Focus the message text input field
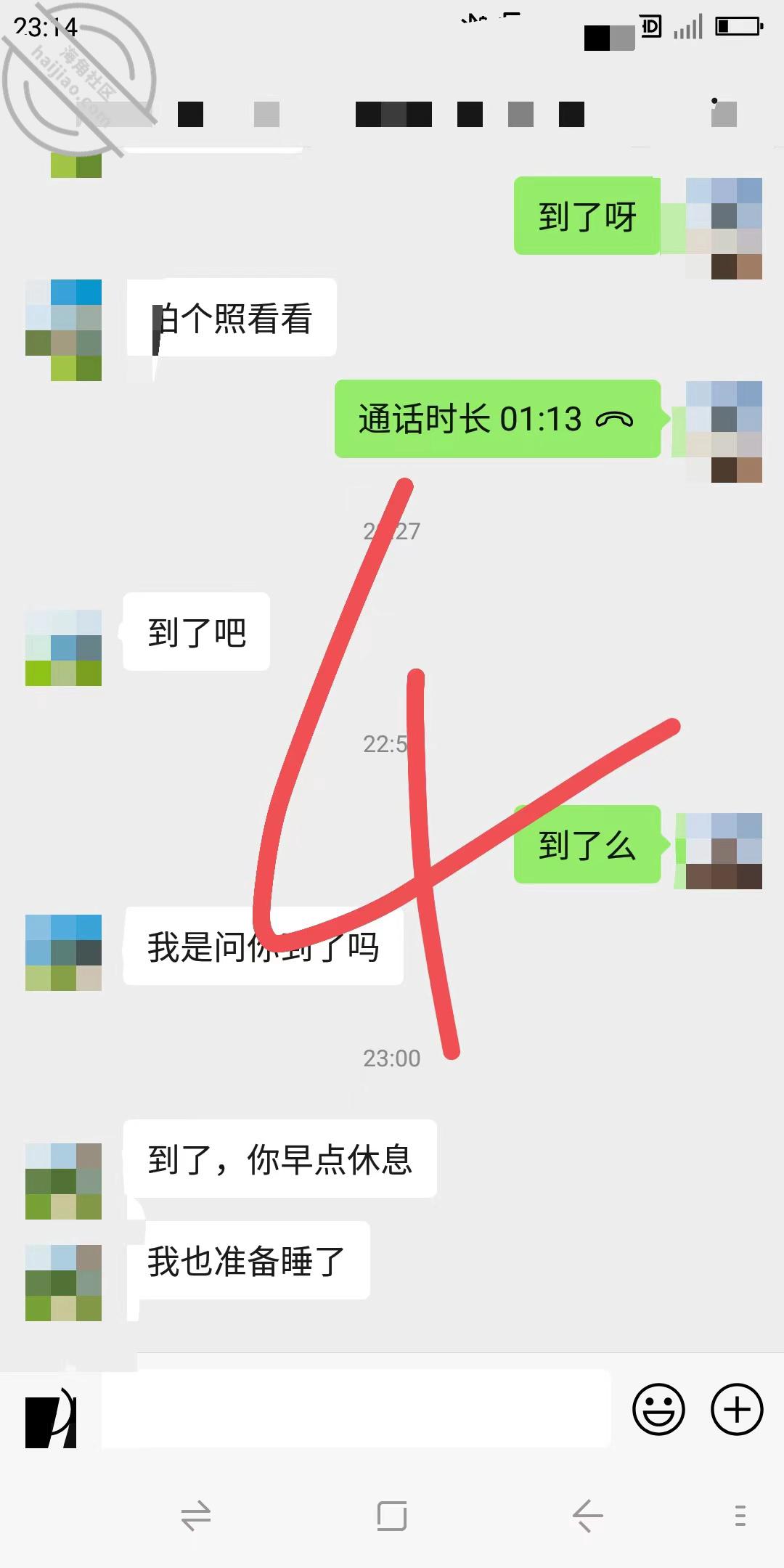Image resolution: width=784 pixels, height=1568 pixels. pyautogui.click(x=356, y=1408)
